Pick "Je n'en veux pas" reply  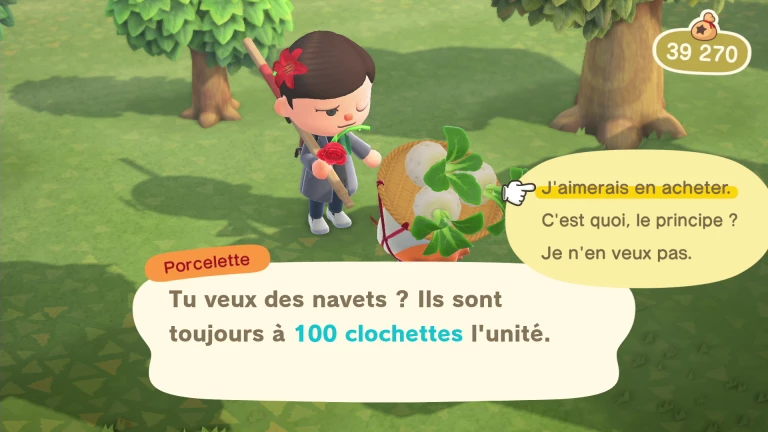coord(616,252)
